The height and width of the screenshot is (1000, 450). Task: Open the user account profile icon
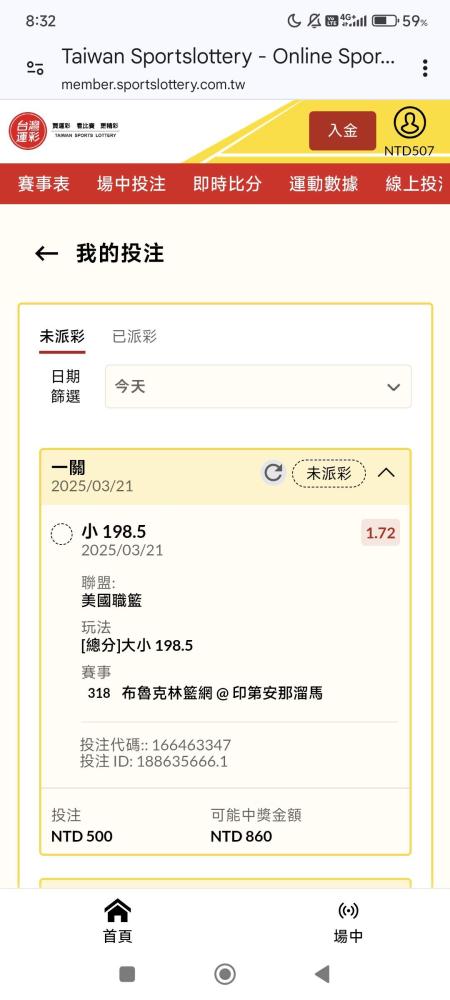[x=409, y=123]
